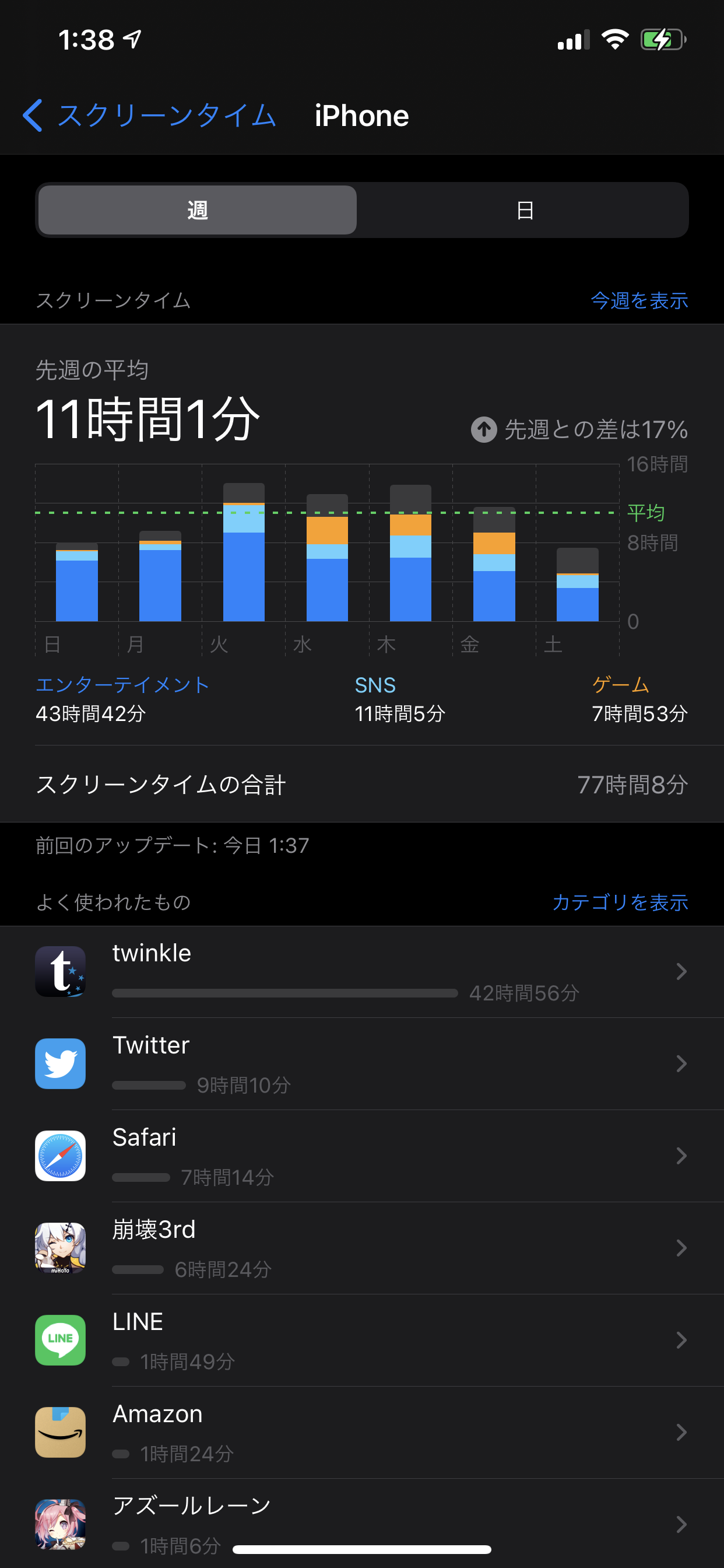The width and height of the screenshot is (724, 1568).
Task: Open Twitter usage details
Action: point(362,1063)
